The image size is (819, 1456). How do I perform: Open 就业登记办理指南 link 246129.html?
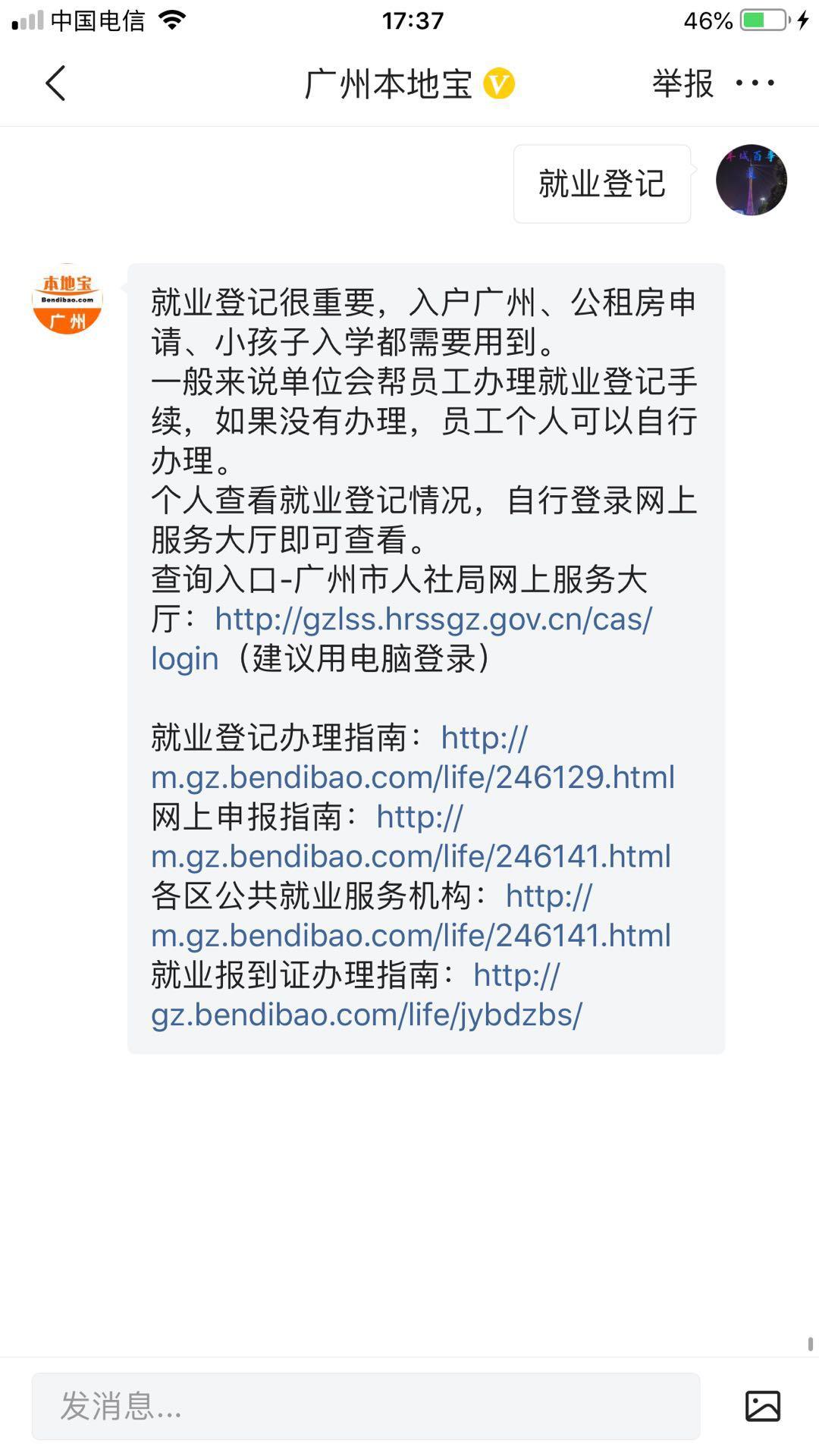click(413, 777)
